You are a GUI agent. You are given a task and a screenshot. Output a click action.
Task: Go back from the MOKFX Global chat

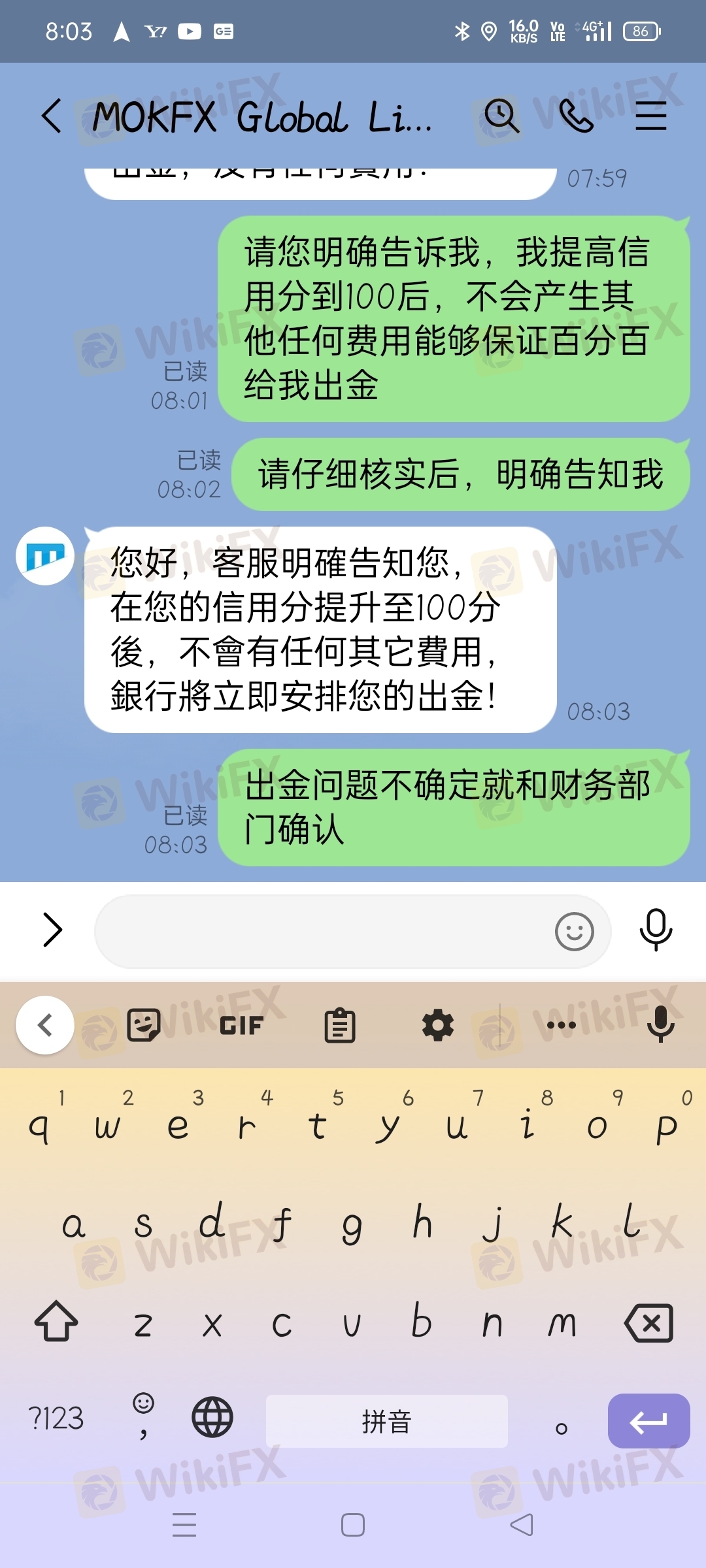(52, 116)
